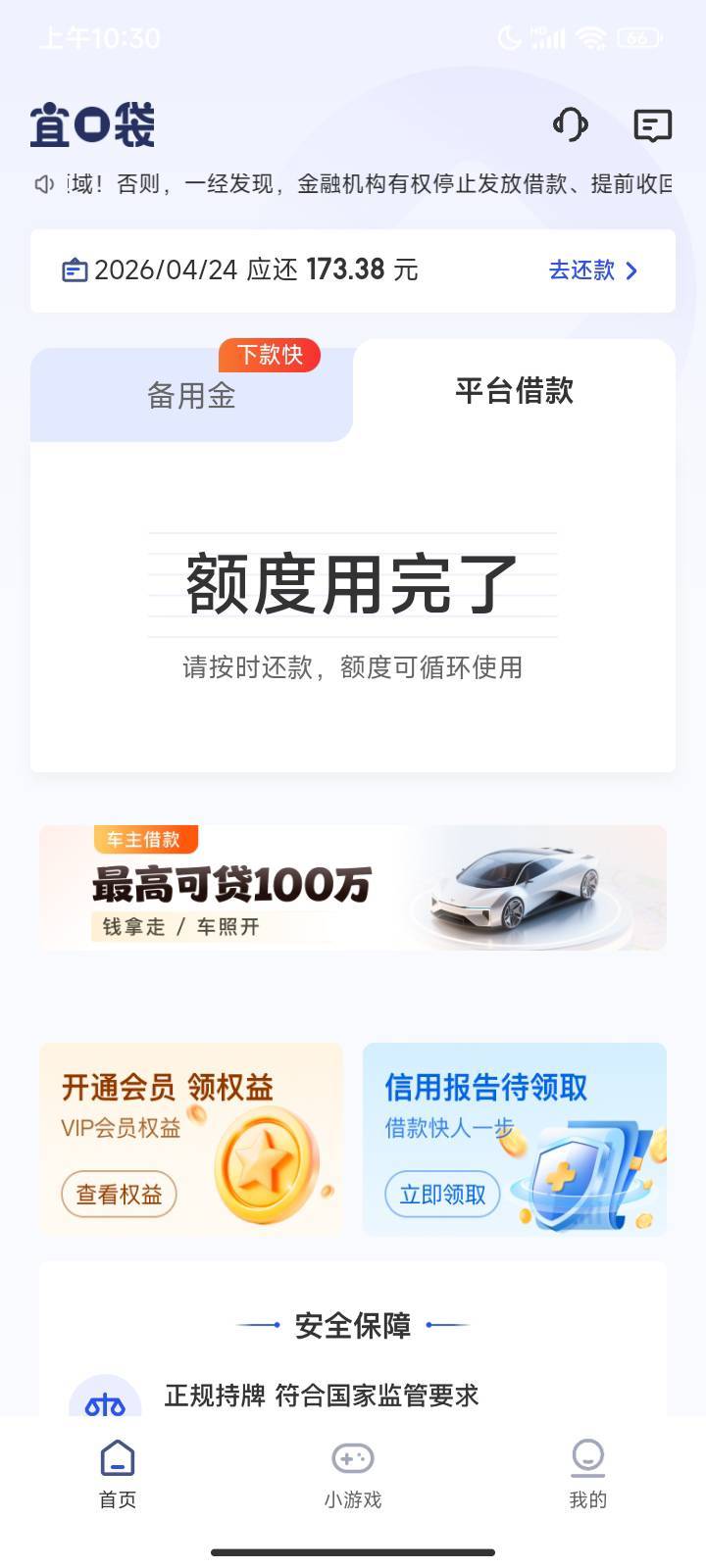Open the messages icon
The width and height of the screenshot is (706, 1568).
pos(652,125)
